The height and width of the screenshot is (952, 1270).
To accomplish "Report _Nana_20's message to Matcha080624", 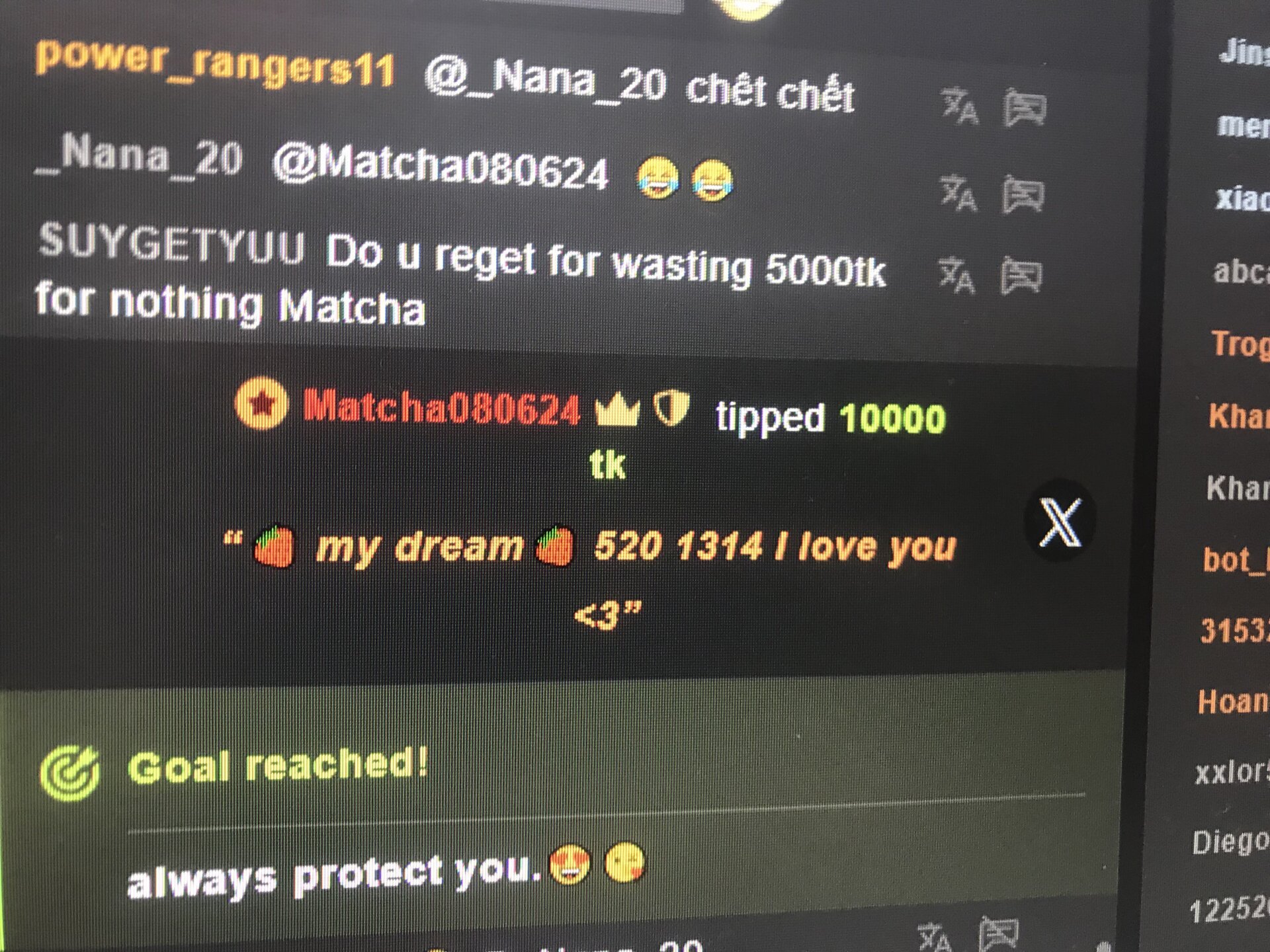I will click(x=1023, y=195).
